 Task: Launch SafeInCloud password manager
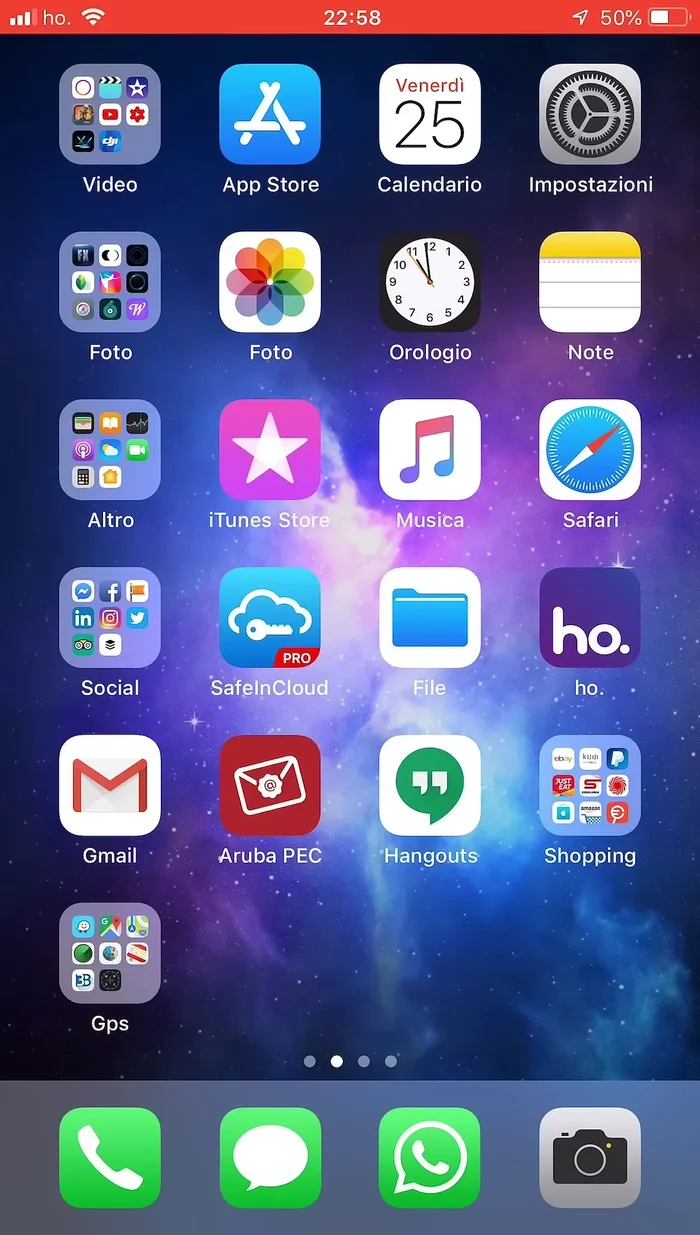tap(270, 618)
